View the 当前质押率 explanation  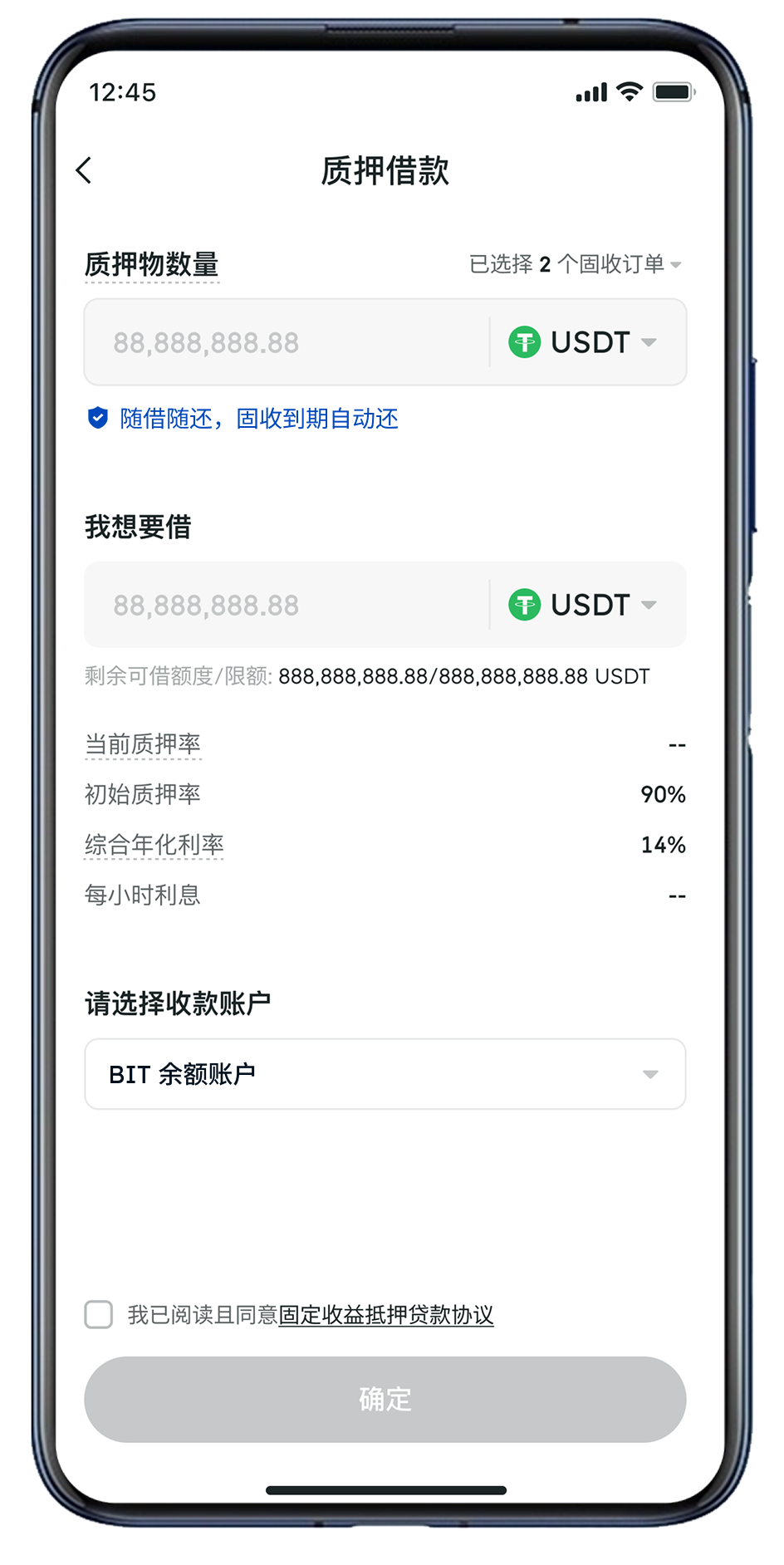click(x=143, y=744)
